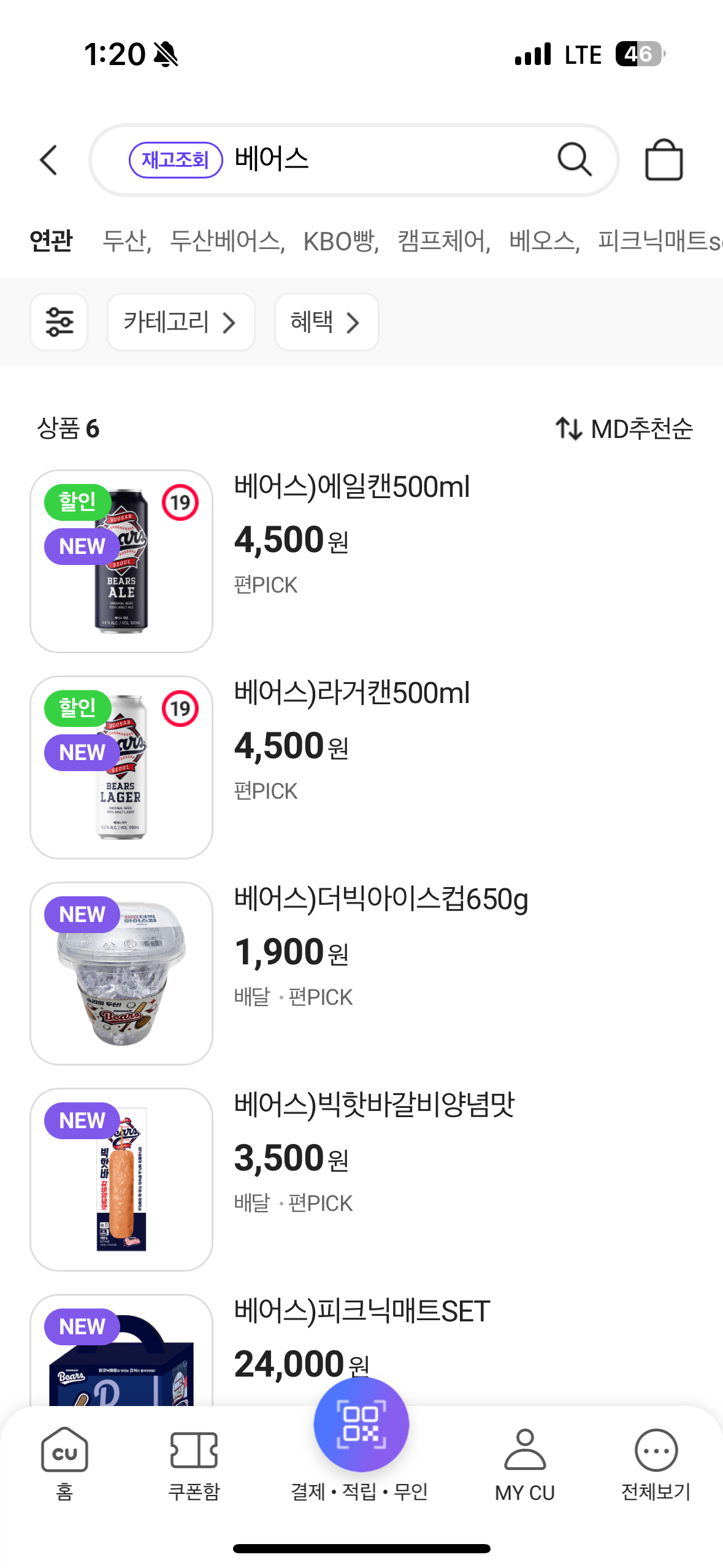View 베어스)라거캔500ml product details

point(351,694)
